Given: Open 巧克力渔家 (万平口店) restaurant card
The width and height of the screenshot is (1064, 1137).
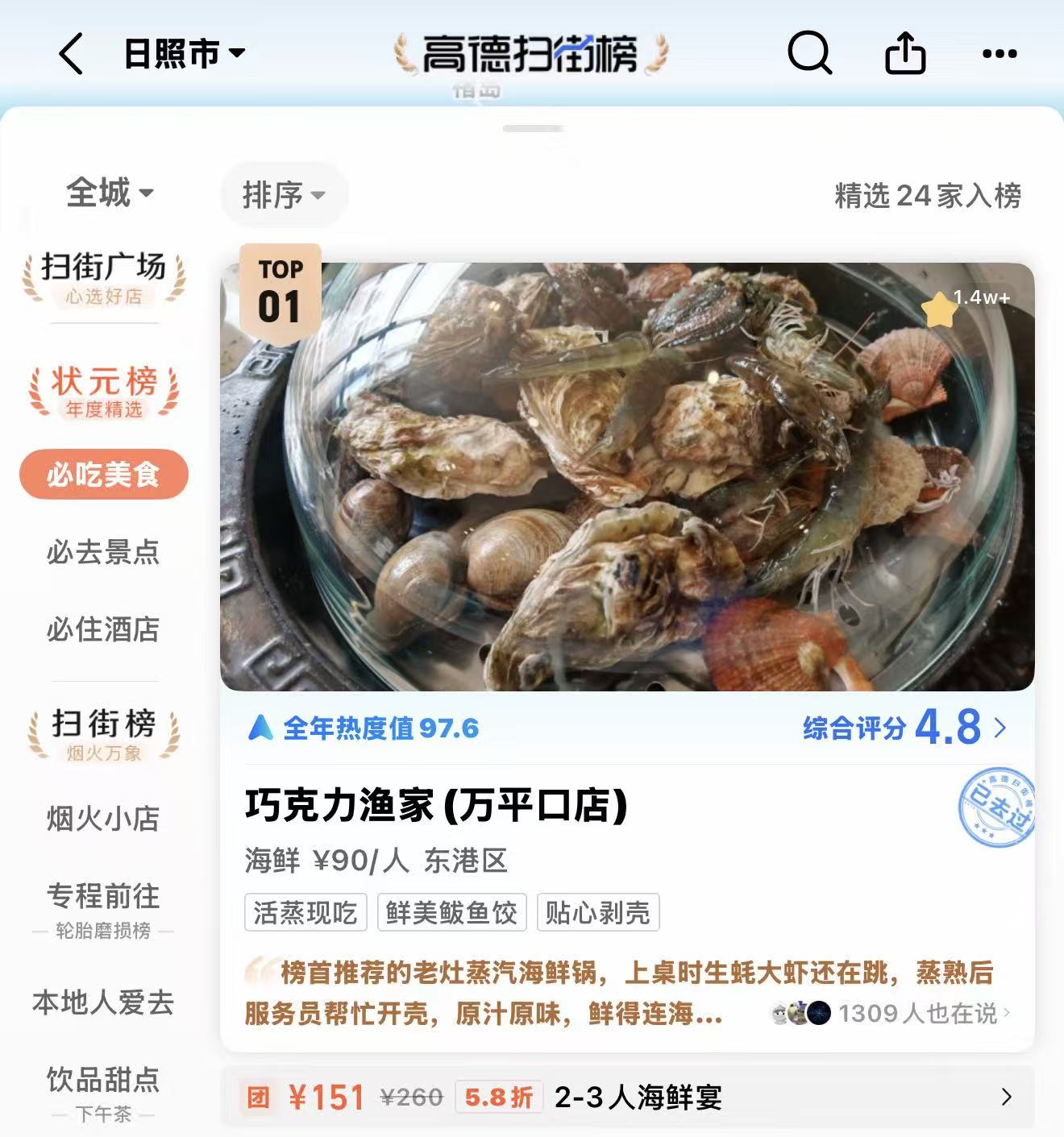Looking at the screenshot, I should (435, 806).
